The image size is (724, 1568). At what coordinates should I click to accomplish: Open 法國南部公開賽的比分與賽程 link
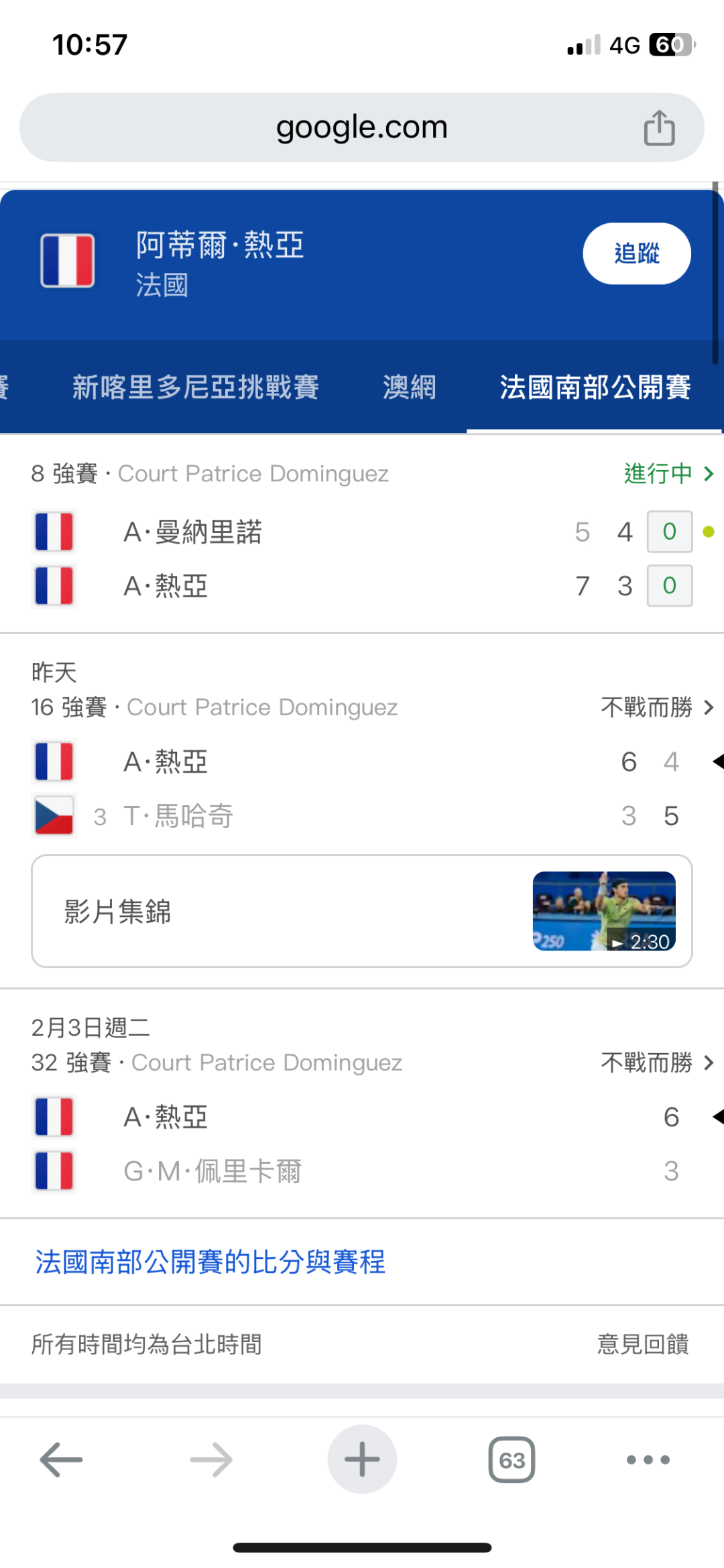210,1262
